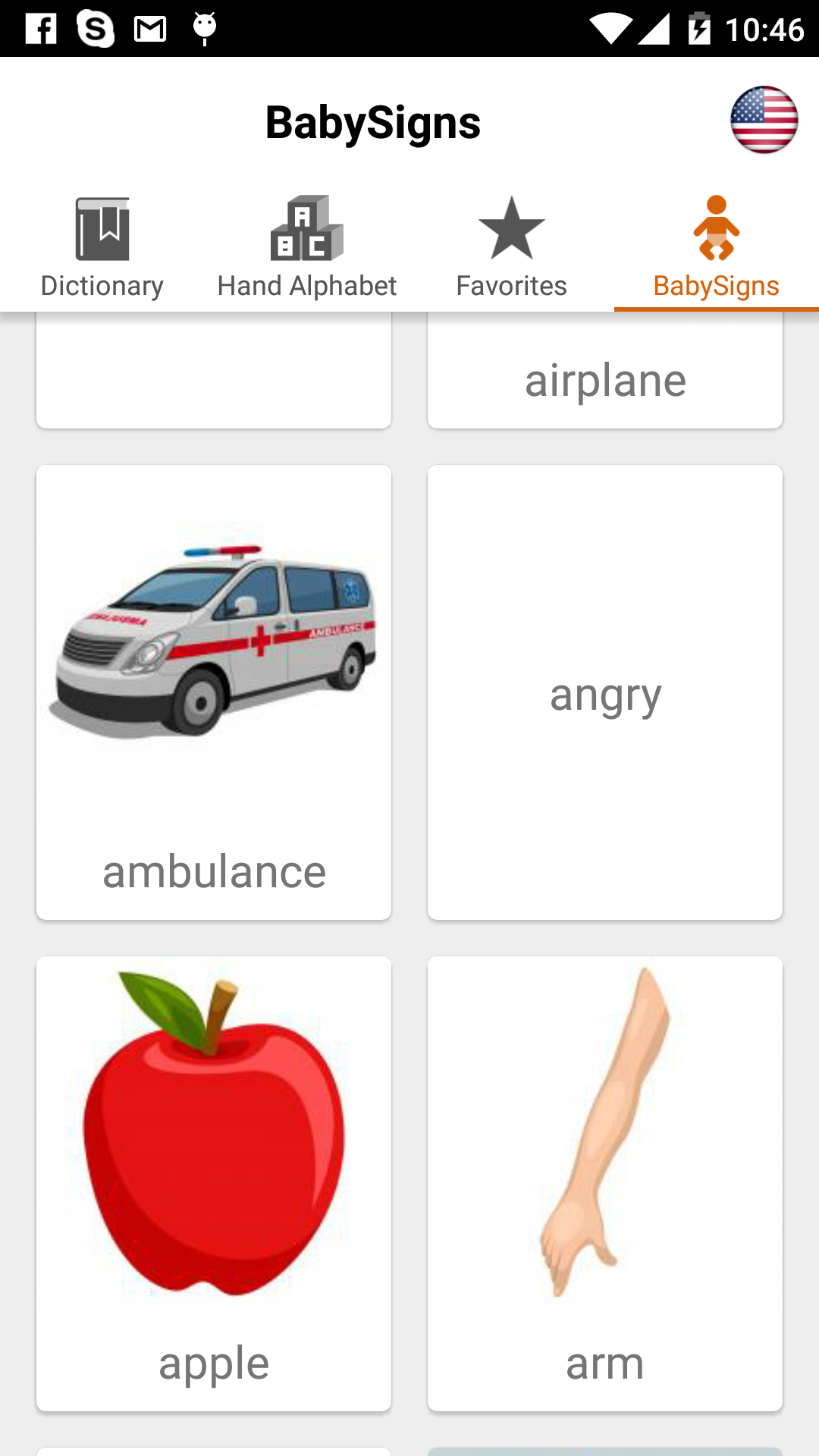
Task: Open the apple sign card
Action: coord(214,1184)
